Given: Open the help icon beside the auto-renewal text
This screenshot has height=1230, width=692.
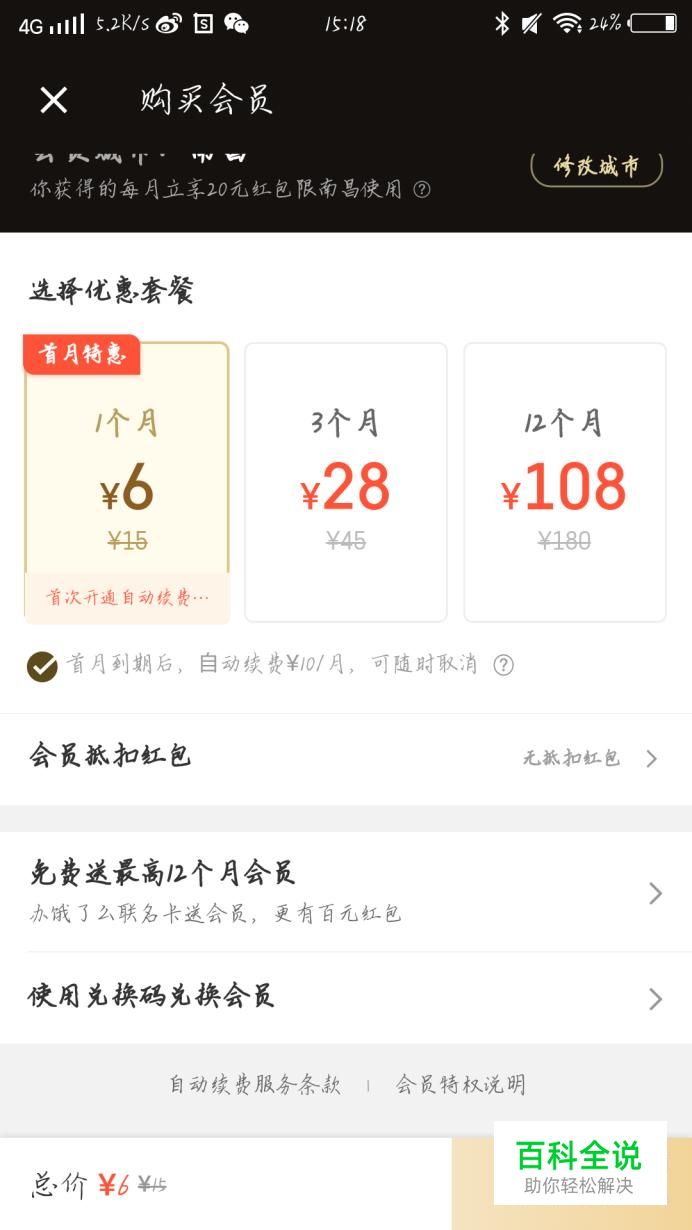Looking at the screenshot, I should click(503, 665).
